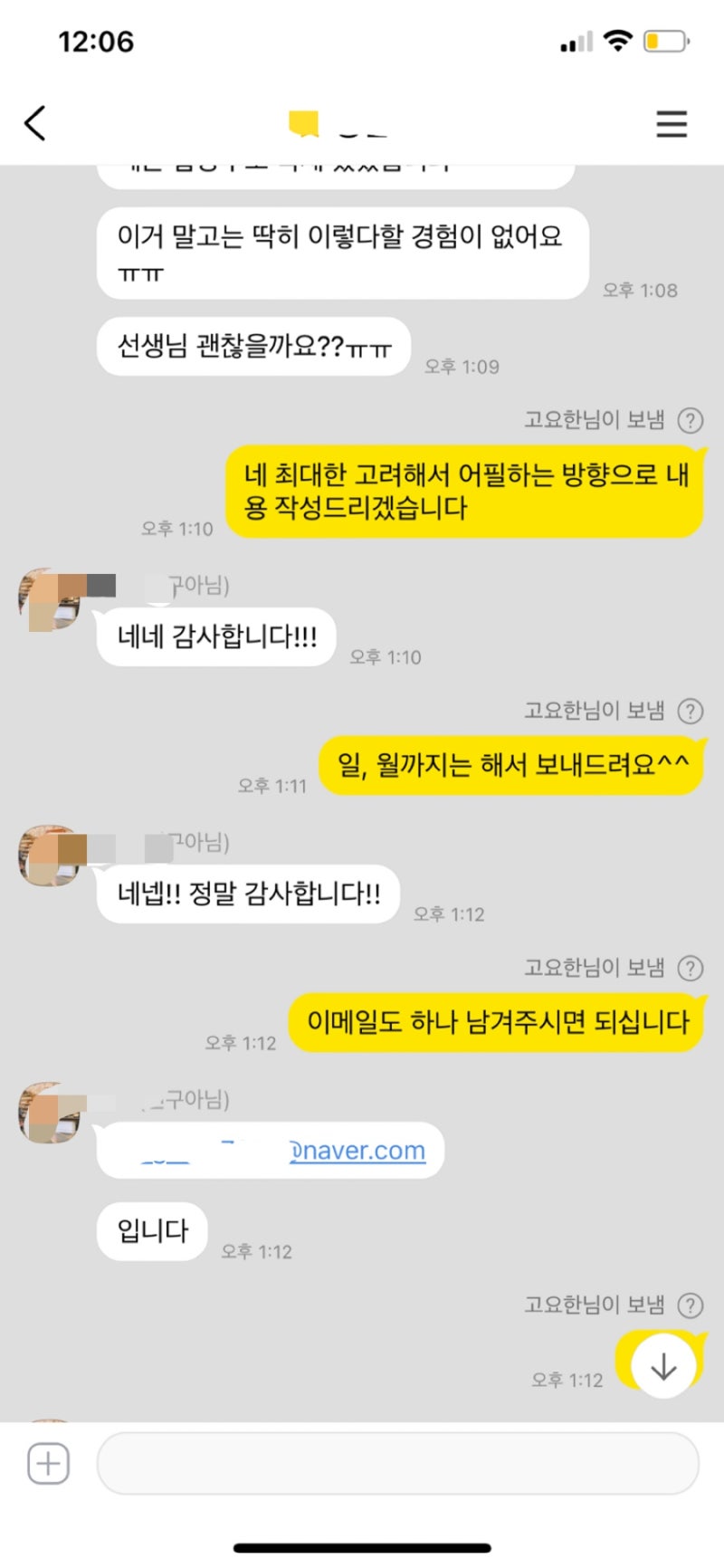Tap the help icon above 이메일도 하나 message
724x1568 pixels.
pyautogui.click(x=691, y=969)
